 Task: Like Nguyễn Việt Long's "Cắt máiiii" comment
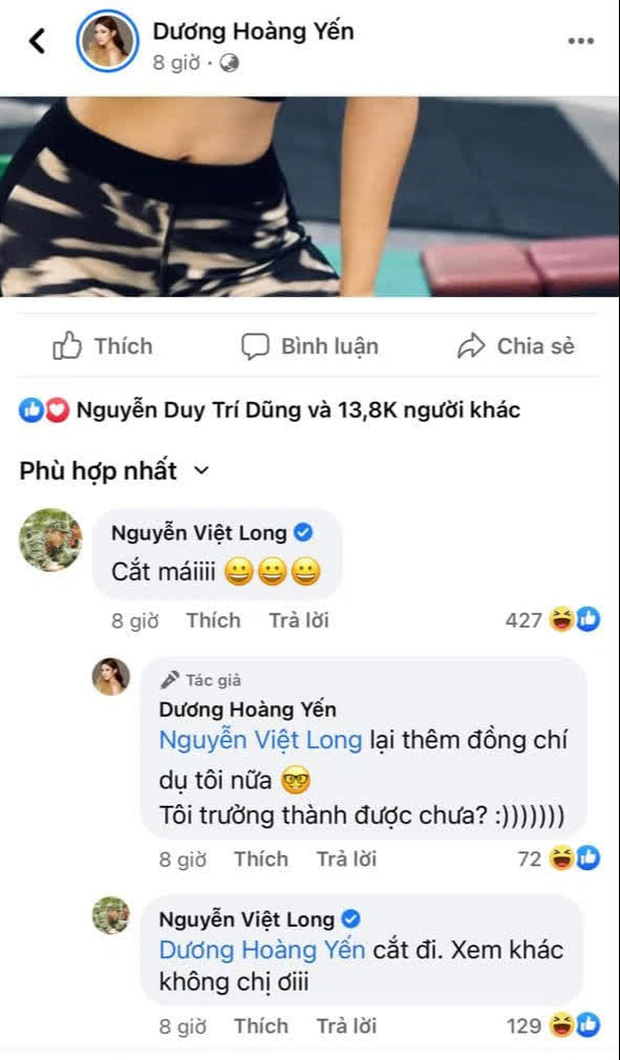pyautogui.click(x=213, y=621)
